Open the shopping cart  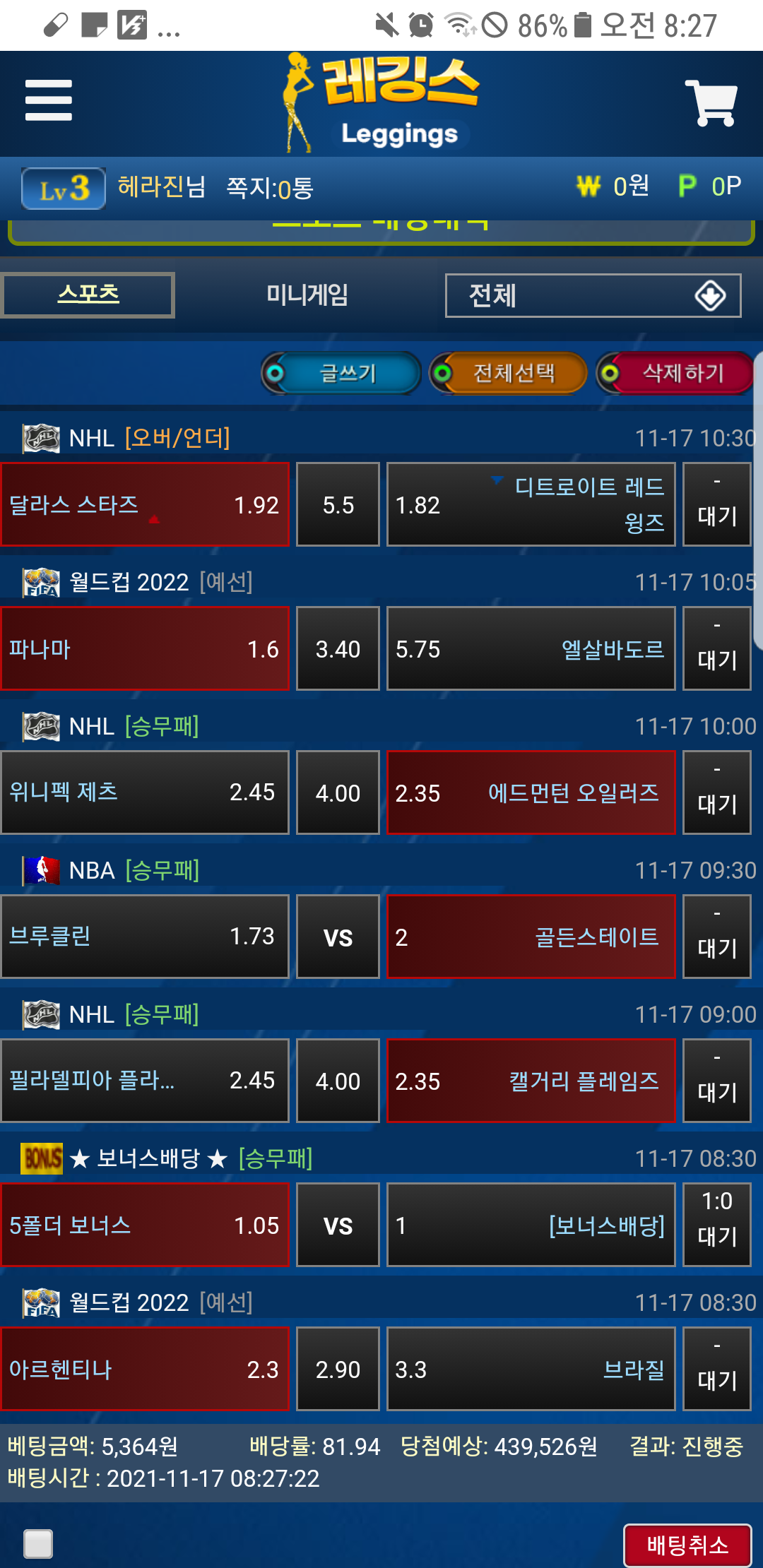711,103
